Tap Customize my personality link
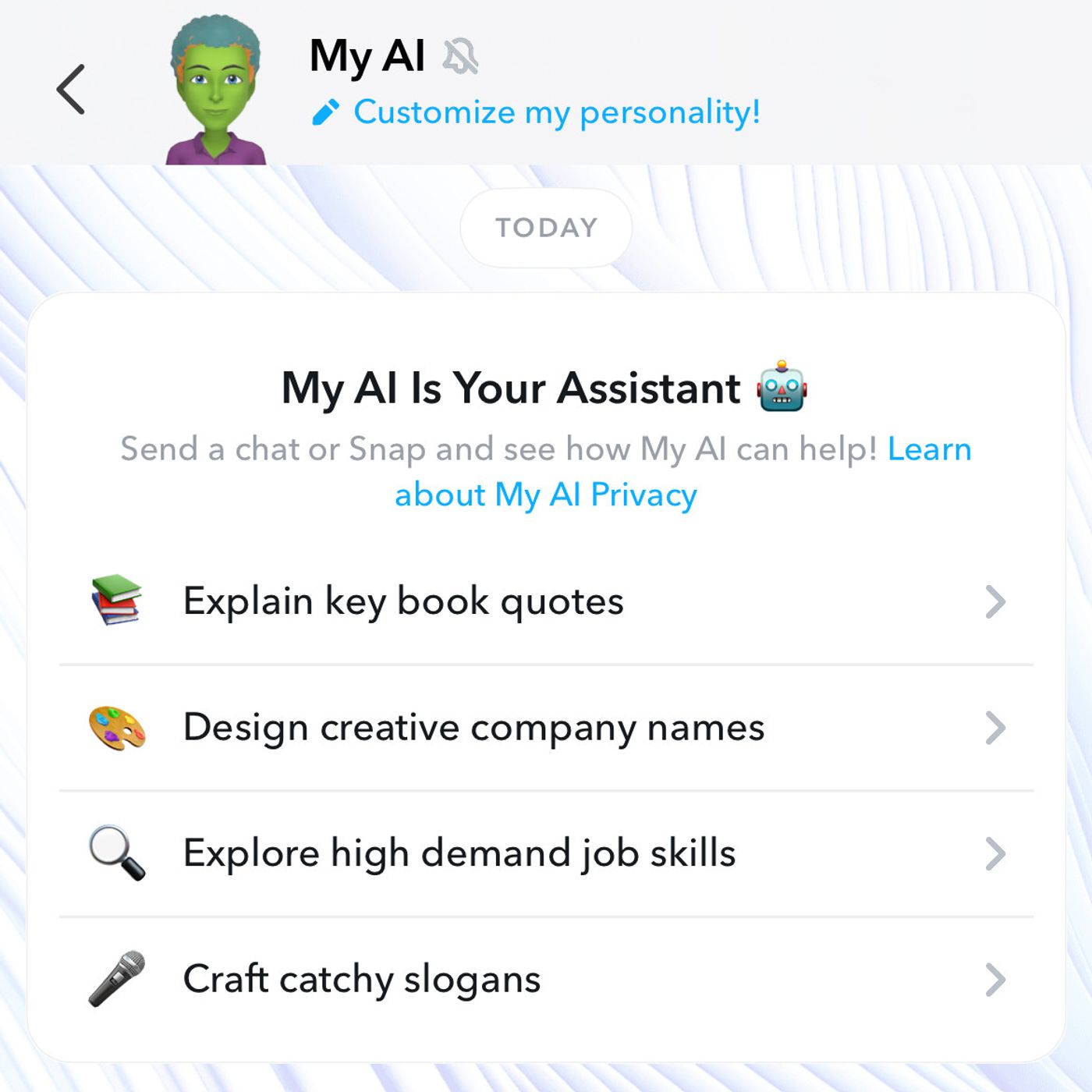Image resolution: width=1092 pixels, height=1092 pixels. coord(556,112)
